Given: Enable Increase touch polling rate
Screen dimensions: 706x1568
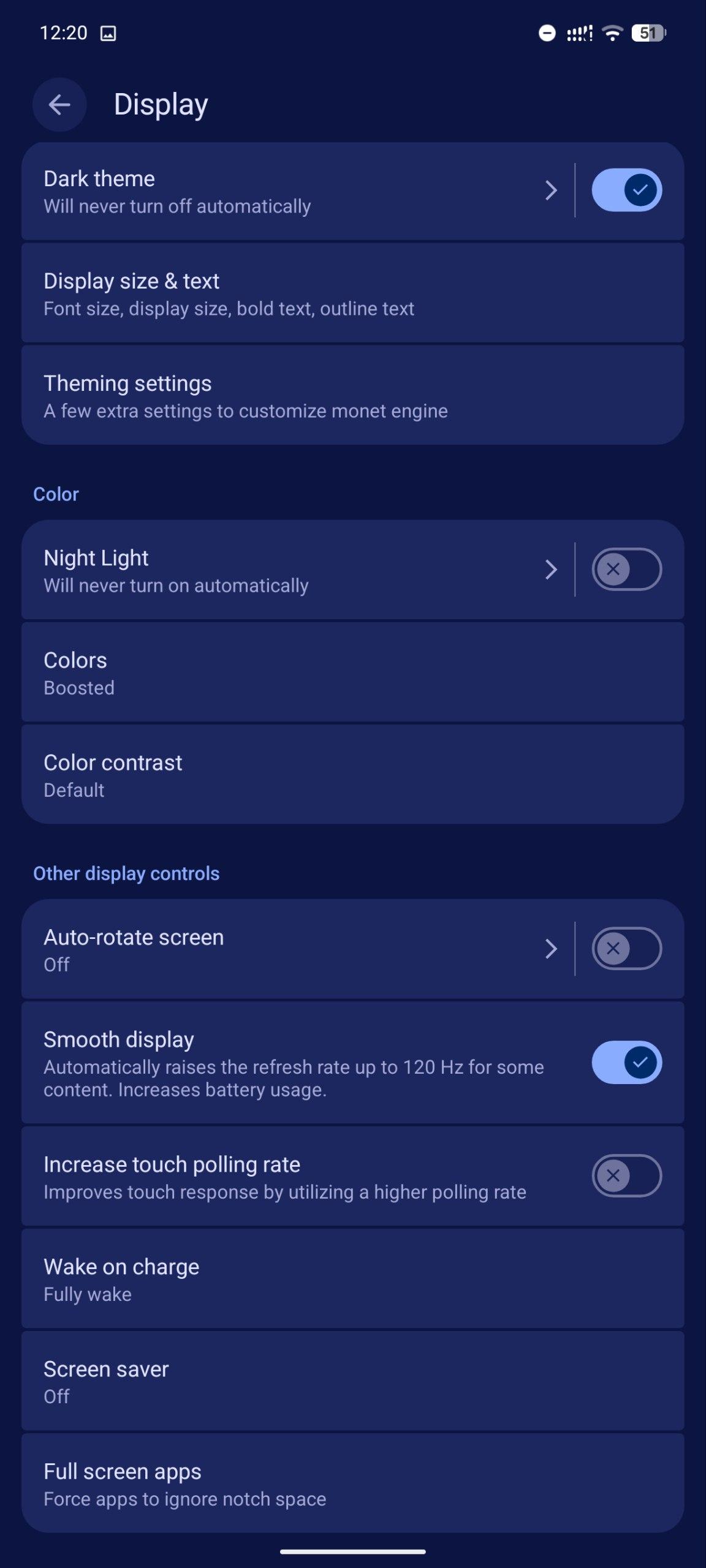Looking at the screenshot, I should 626,1175.
